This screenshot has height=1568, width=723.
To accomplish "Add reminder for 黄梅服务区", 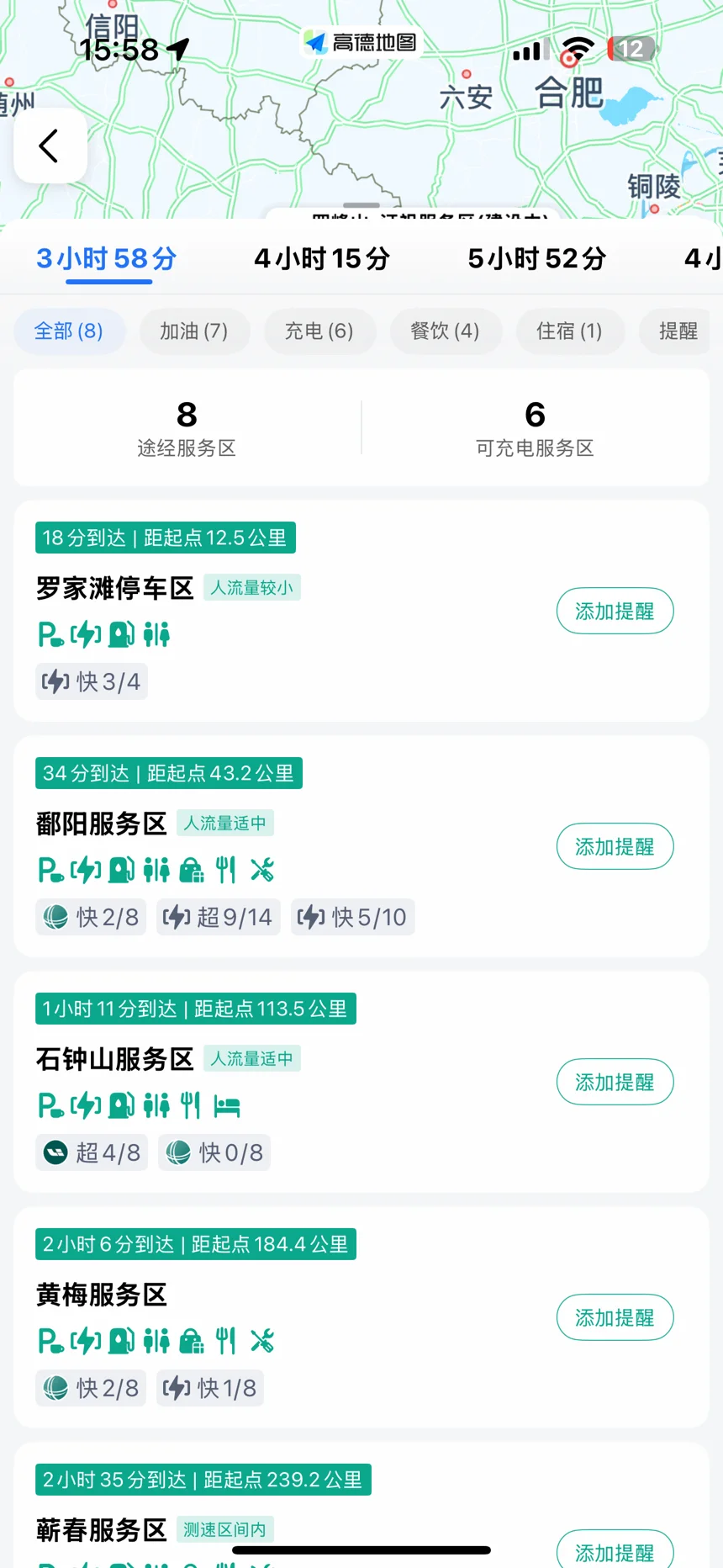I will coord(615,1318).
